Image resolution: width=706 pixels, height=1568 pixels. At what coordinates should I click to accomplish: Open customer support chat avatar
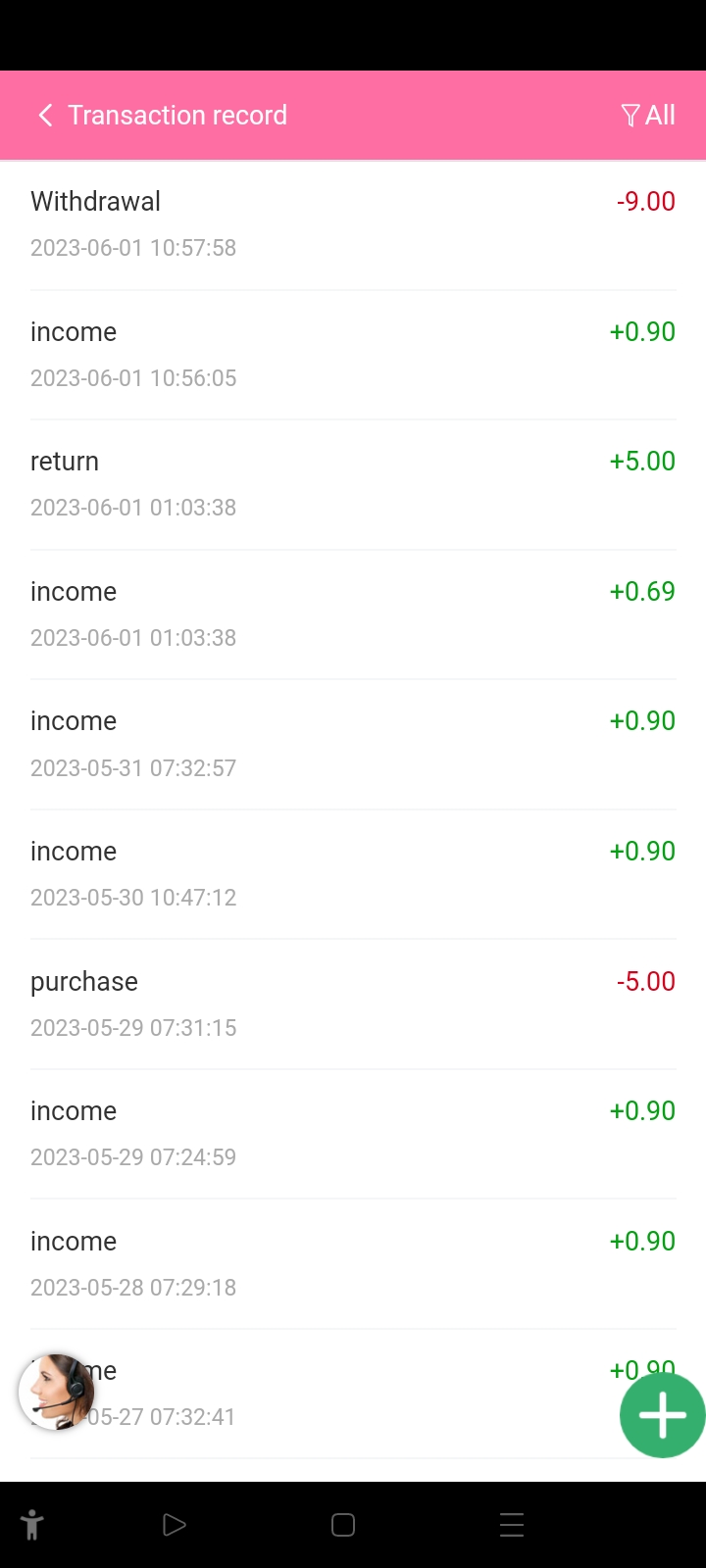(x=56, y=1392)
